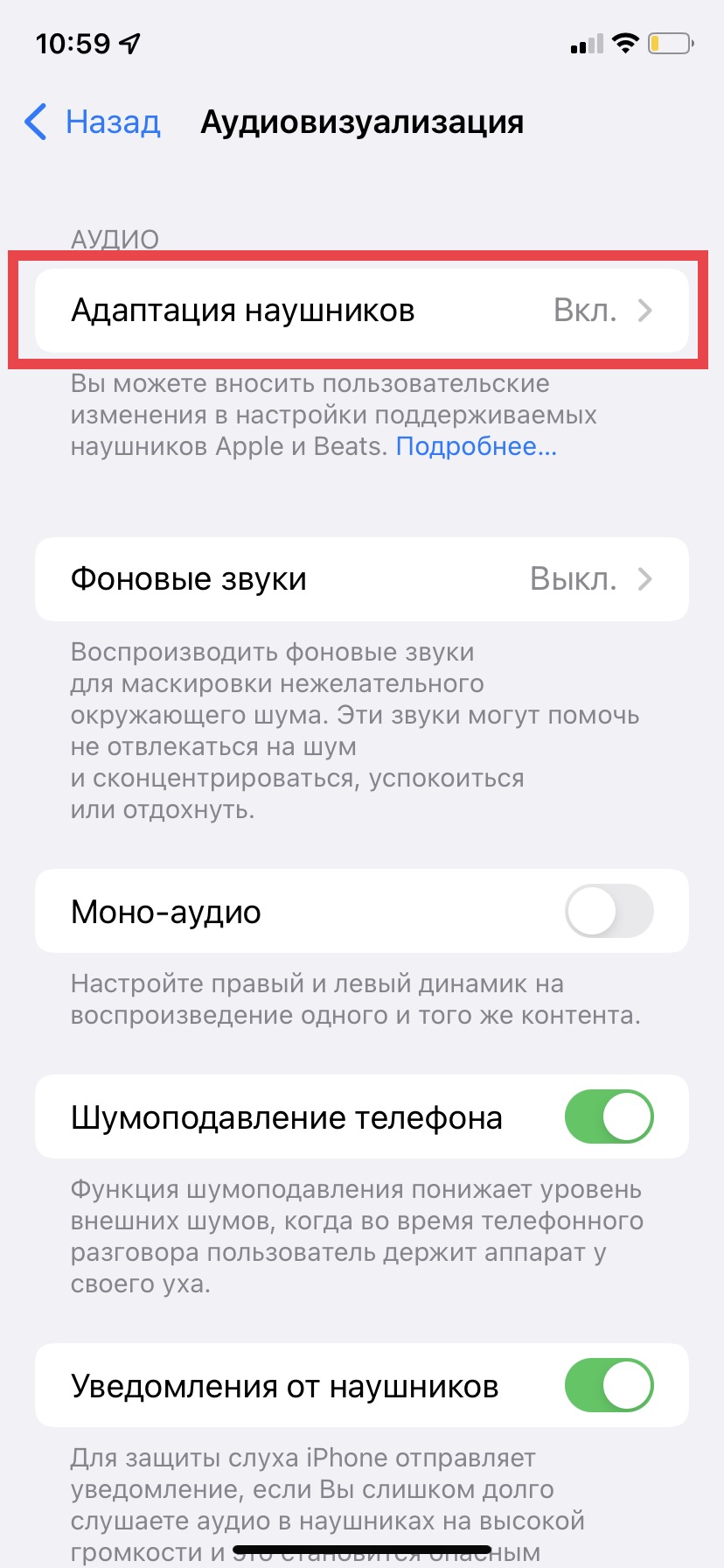Enable the Моно-аудио switch

click(609, 912)
